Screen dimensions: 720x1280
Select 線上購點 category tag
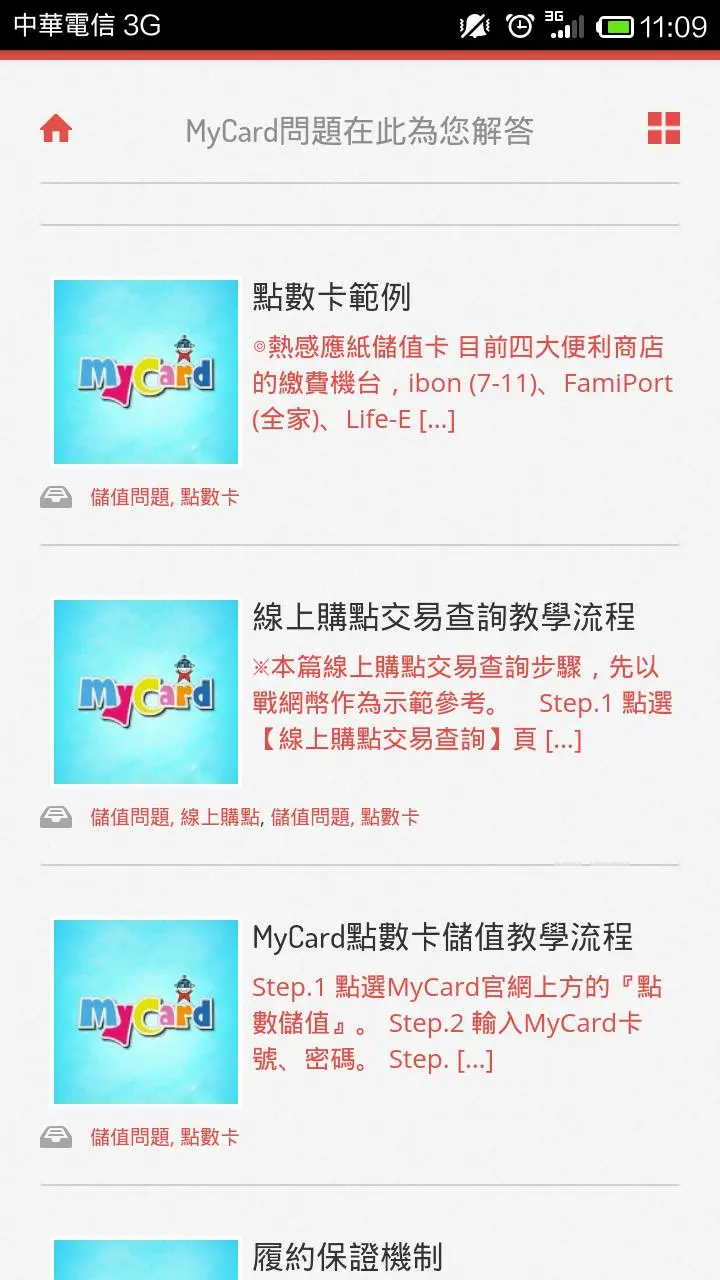click(220, 817)
